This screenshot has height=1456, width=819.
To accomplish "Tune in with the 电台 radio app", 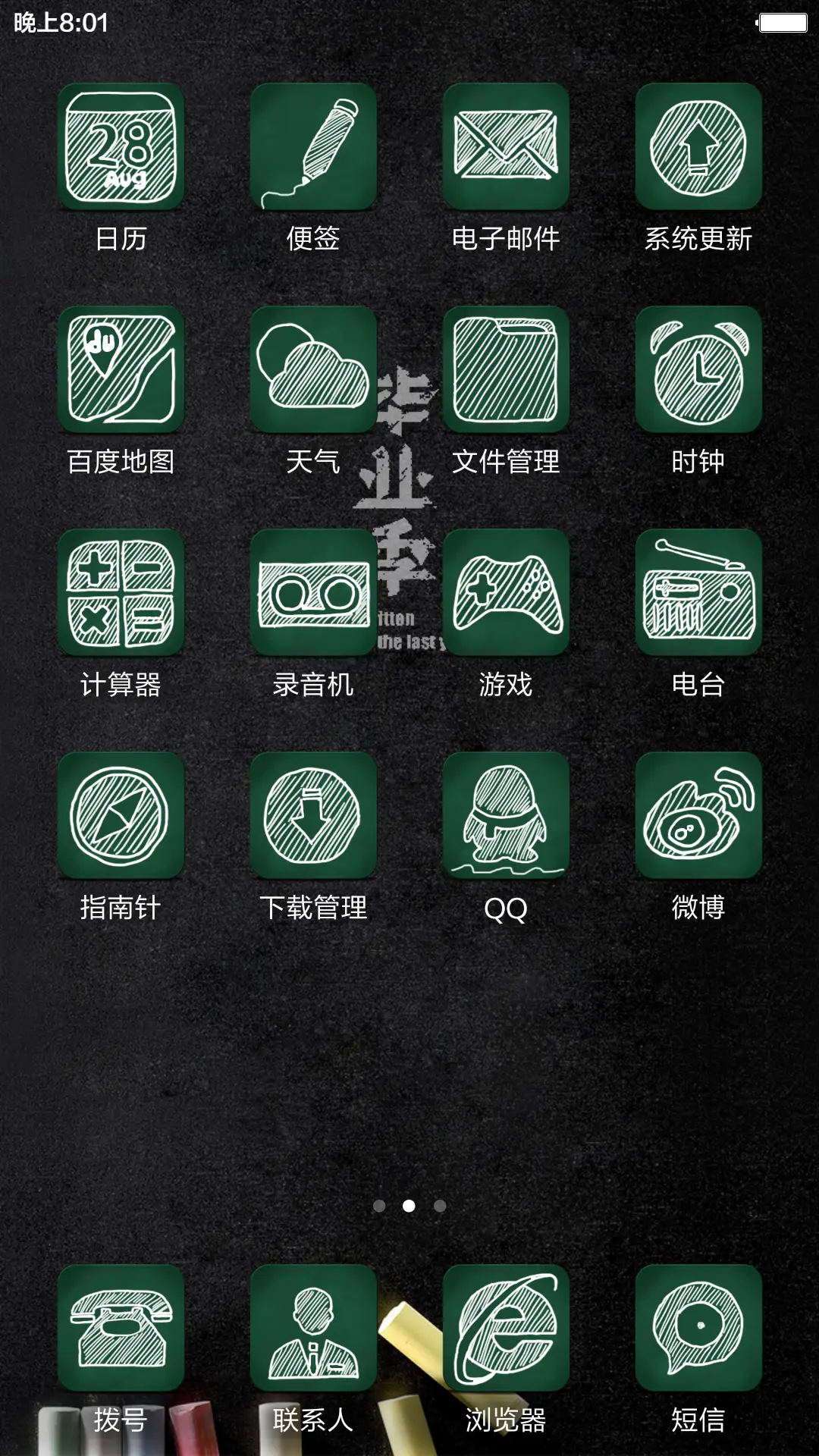I will pos(698,593).
